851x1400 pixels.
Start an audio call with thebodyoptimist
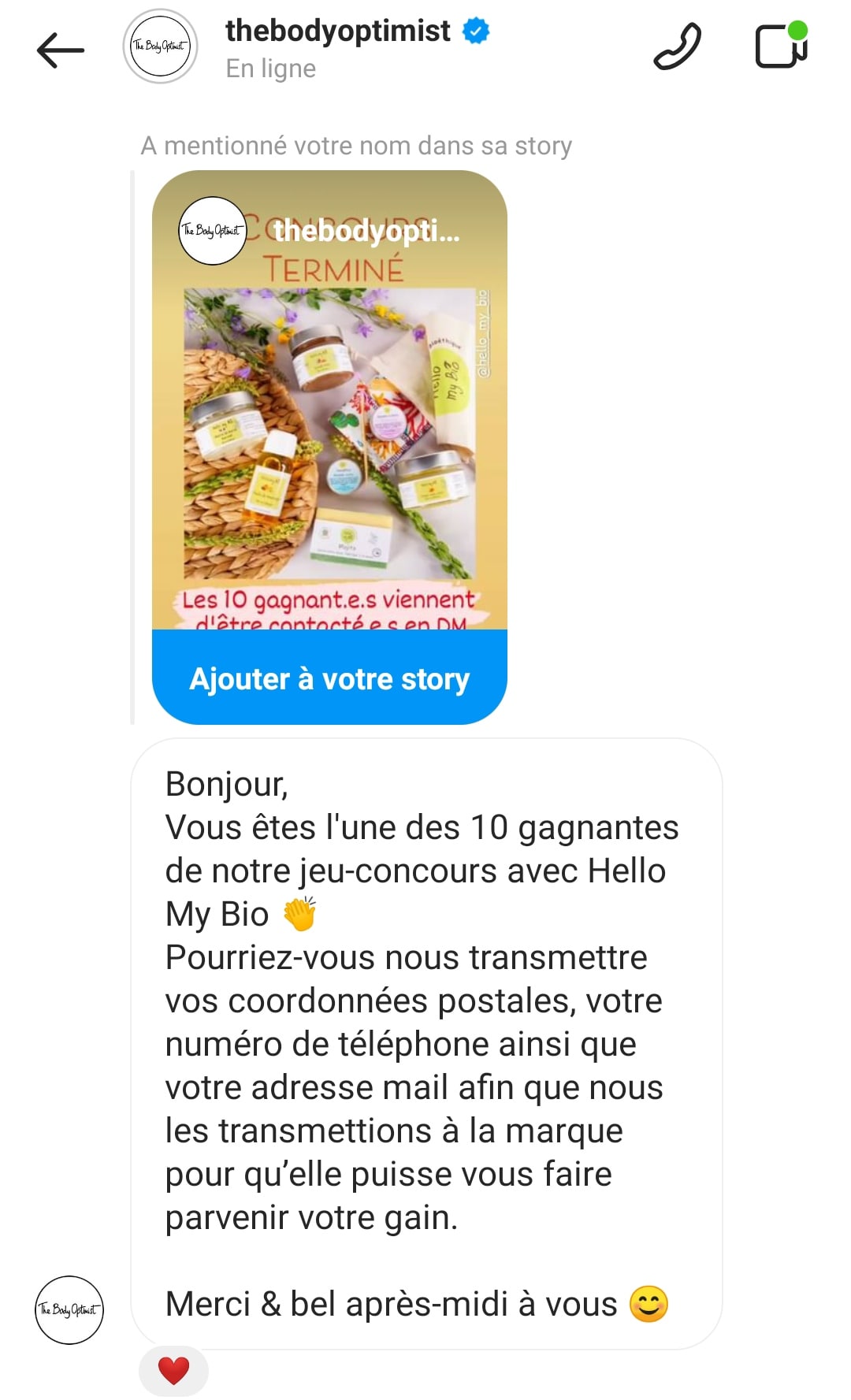678,49
